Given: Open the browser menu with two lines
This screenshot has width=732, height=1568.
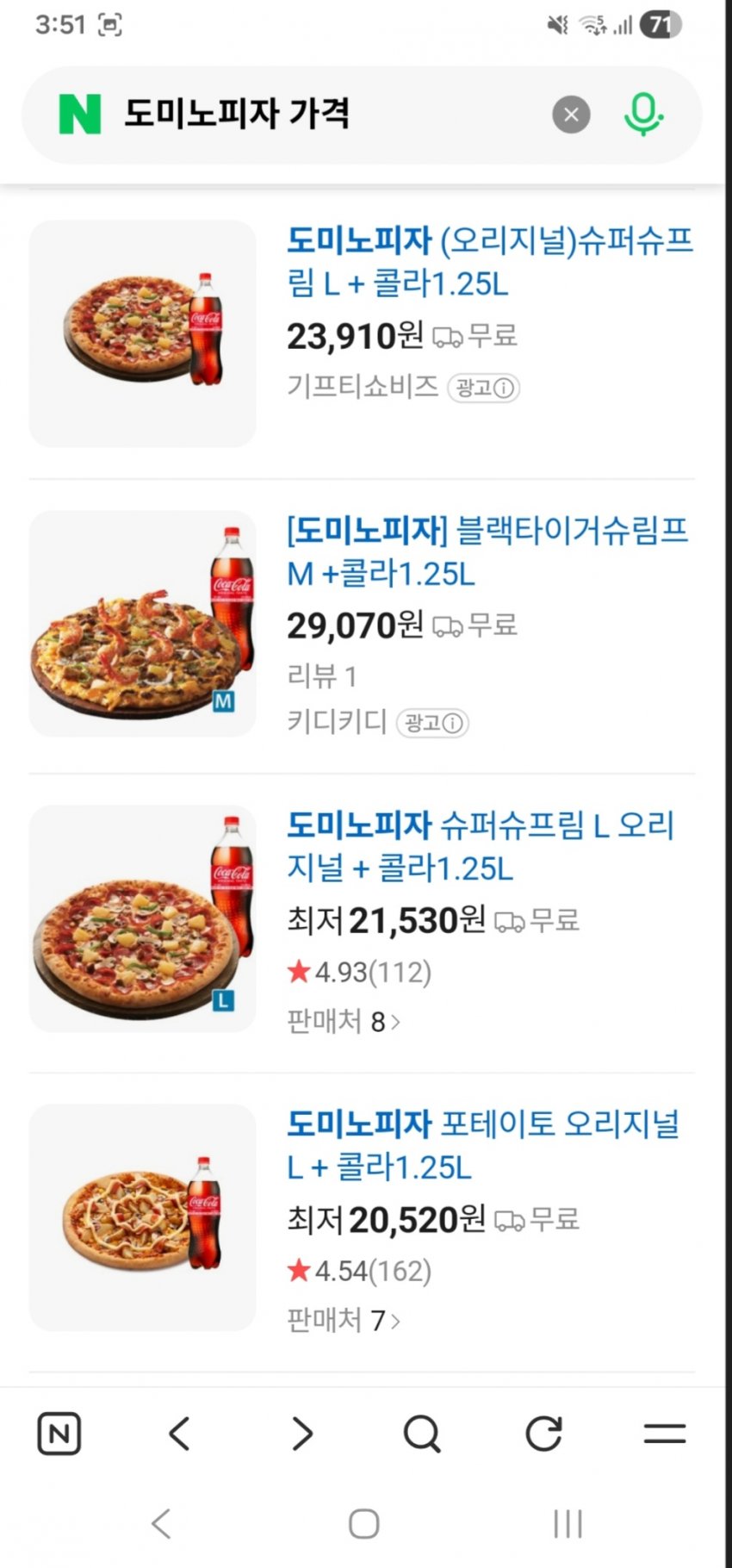Looking at the screenshot, I should pos(665,1434).
